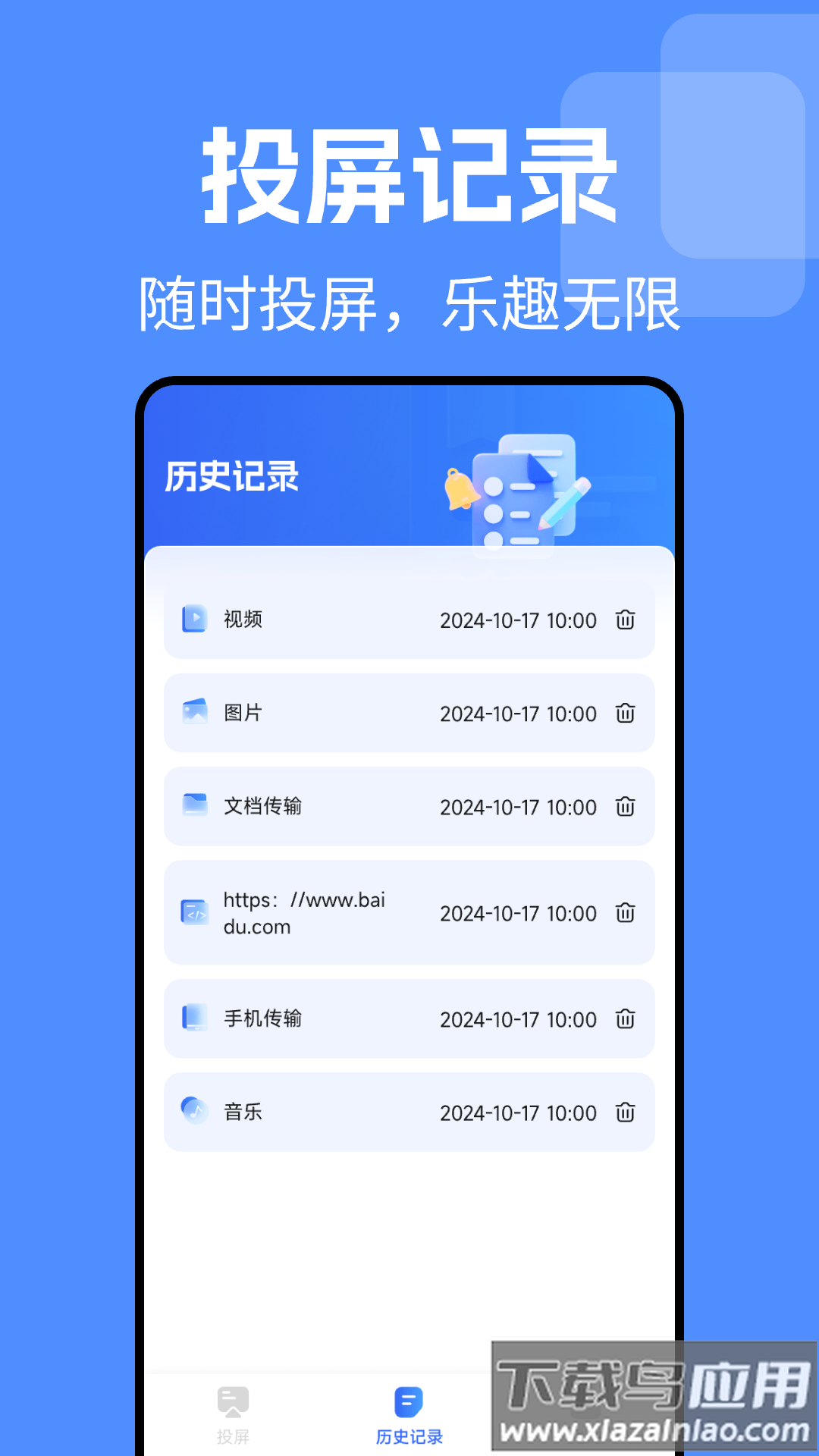Switch to the 历史记录 tab
819x1456 pixels.
(x=409, y=1418)
